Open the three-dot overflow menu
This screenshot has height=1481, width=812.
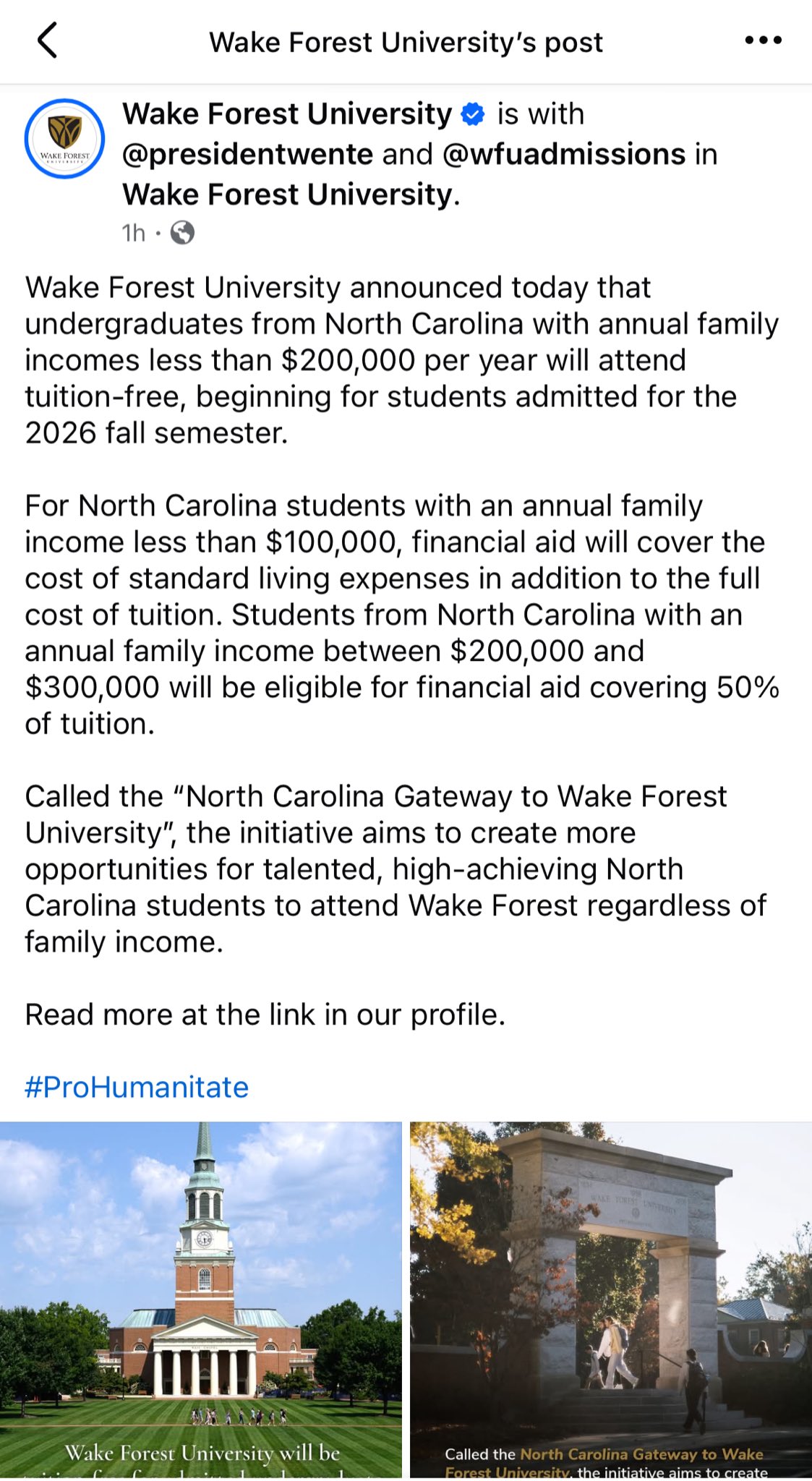click(x=763, y=40)
